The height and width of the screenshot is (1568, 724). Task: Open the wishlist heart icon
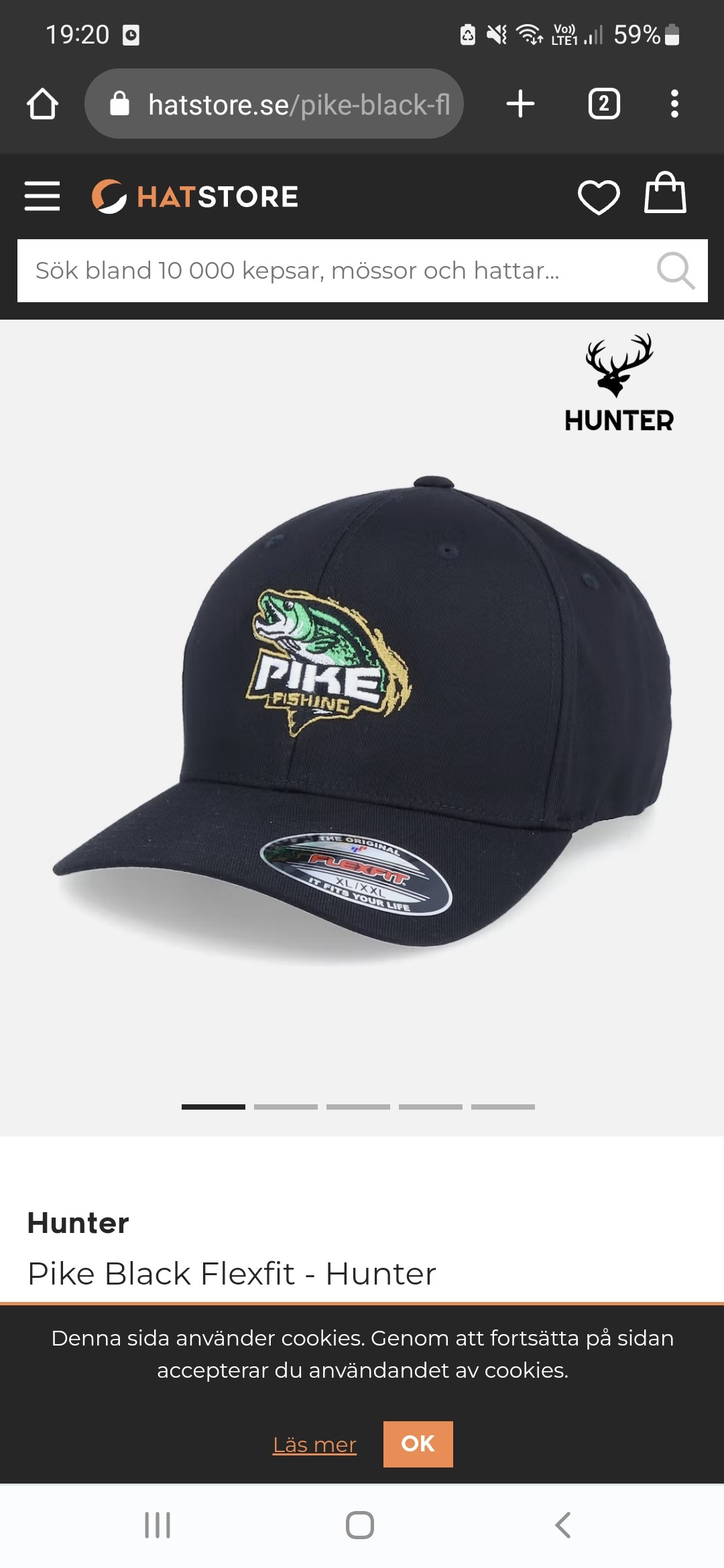click(x=598, y=197)
